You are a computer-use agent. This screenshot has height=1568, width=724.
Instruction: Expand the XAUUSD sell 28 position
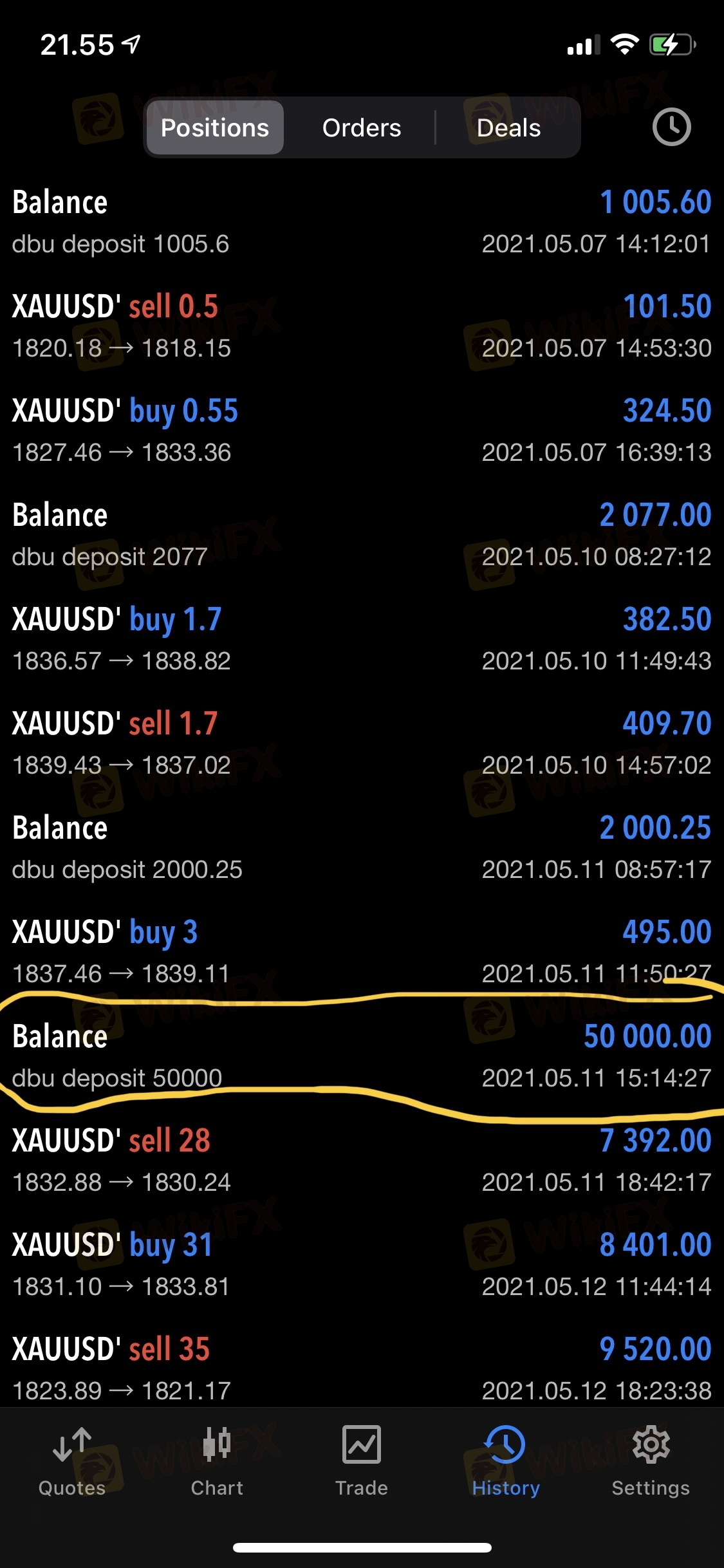(362, 1161)
